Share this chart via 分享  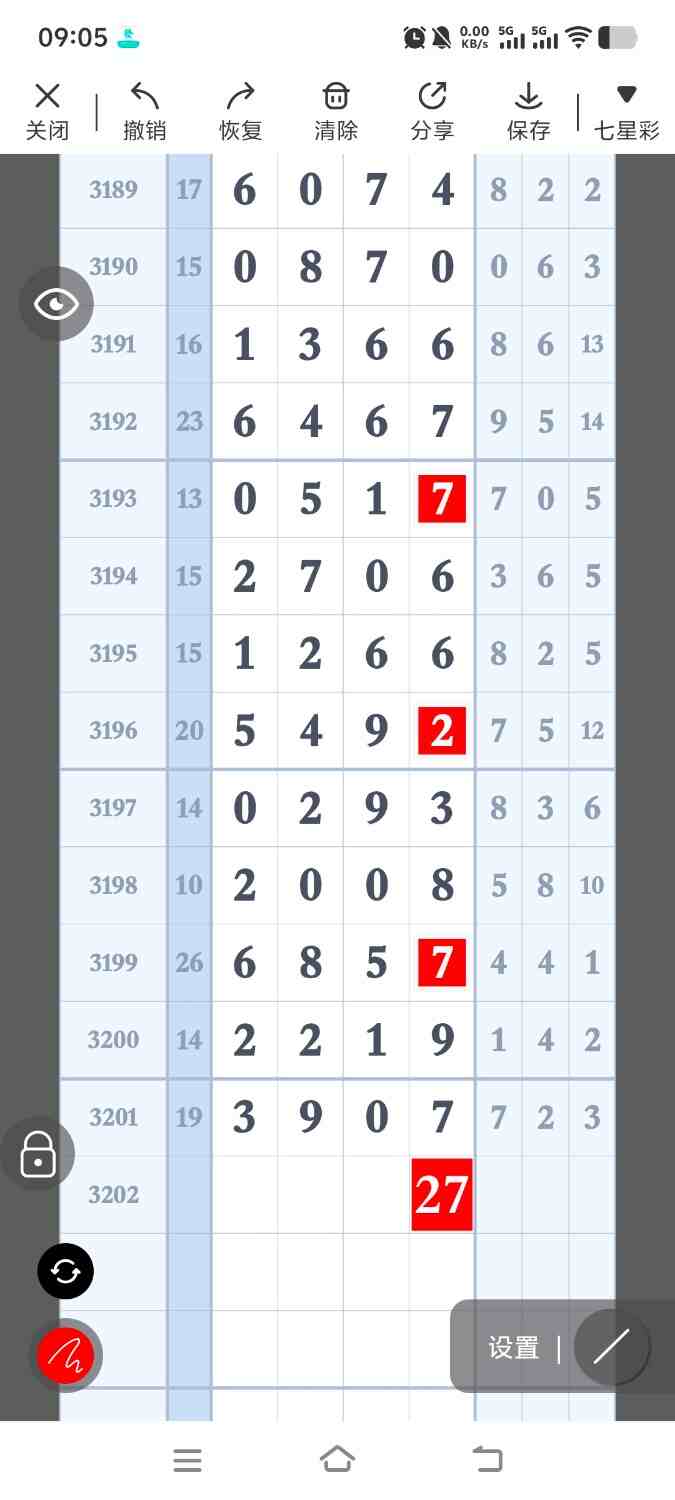(432, 111)
